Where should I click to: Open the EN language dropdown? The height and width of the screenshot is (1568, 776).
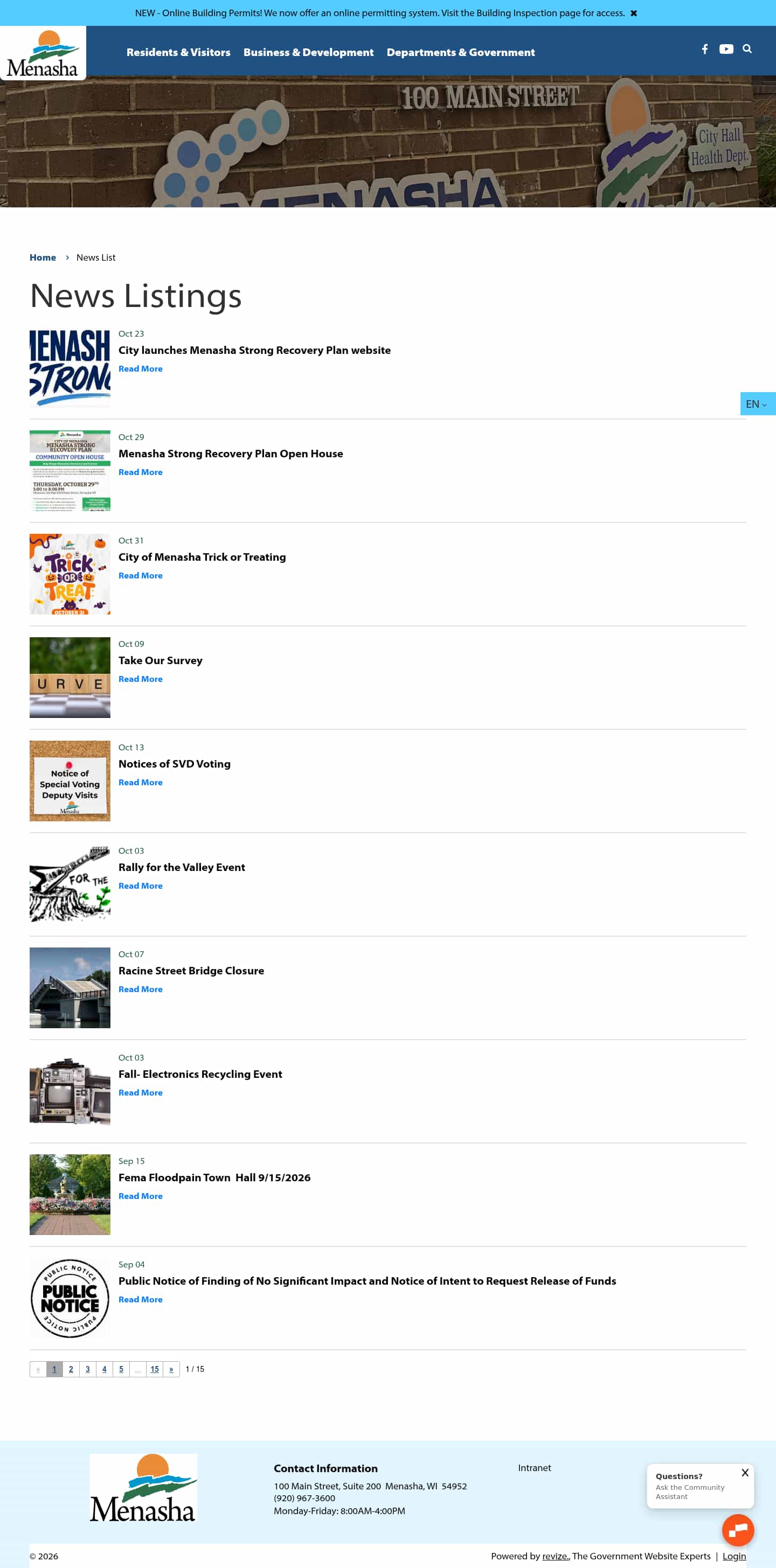[757, 403]
